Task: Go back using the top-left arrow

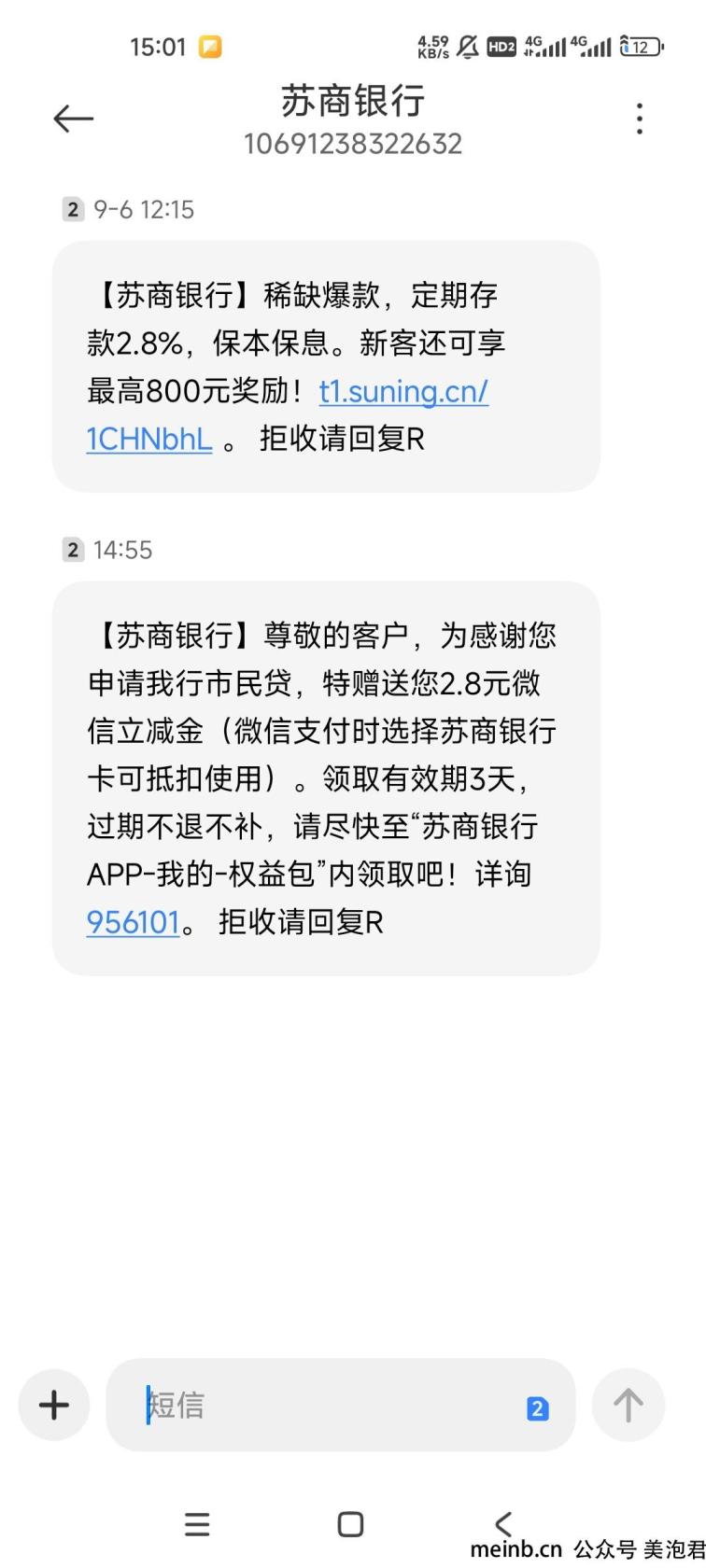Action: point(73,119)
